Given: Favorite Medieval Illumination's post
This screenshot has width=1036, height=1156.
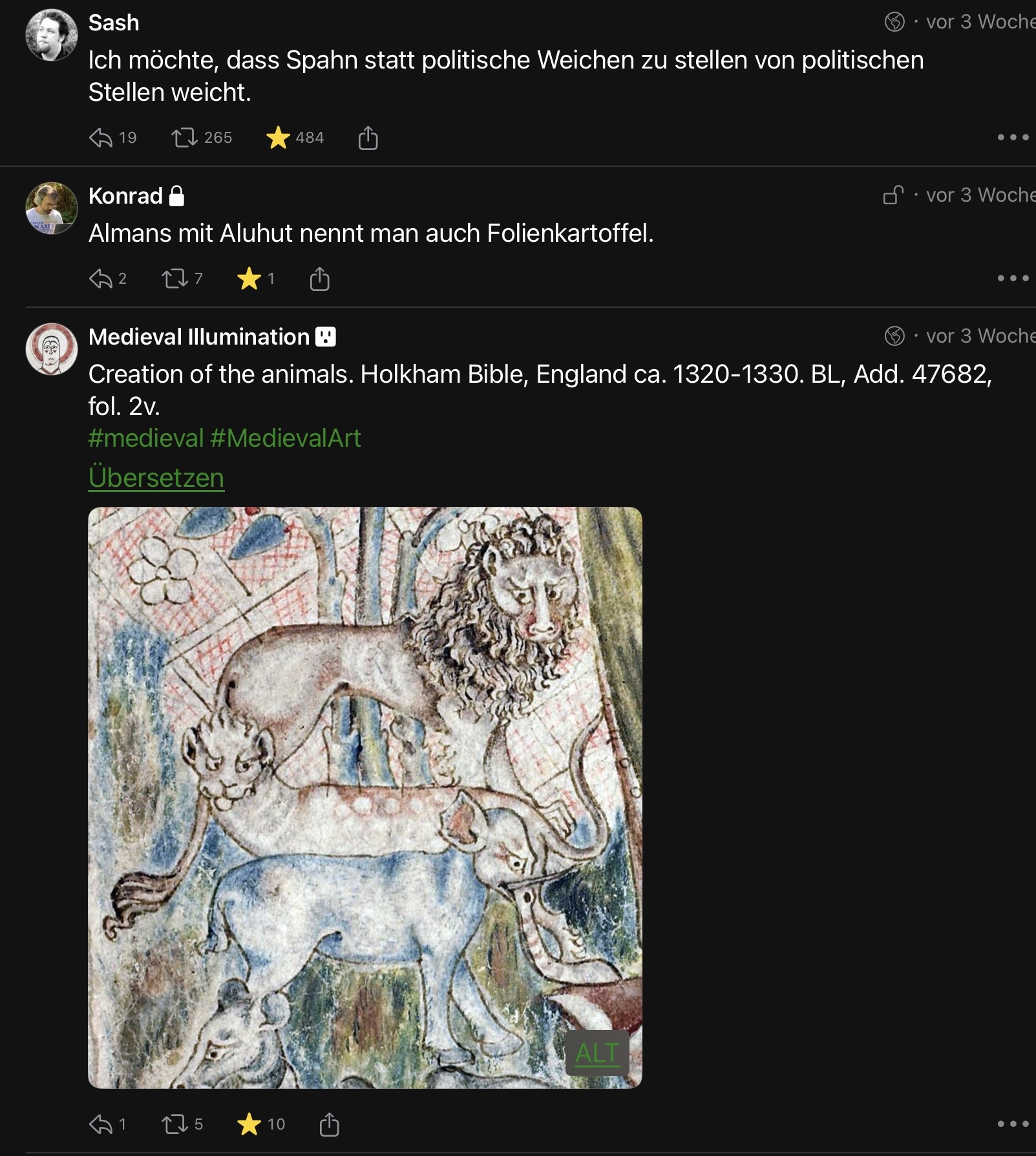Looking at the screenshot, I should (249, 1124).
